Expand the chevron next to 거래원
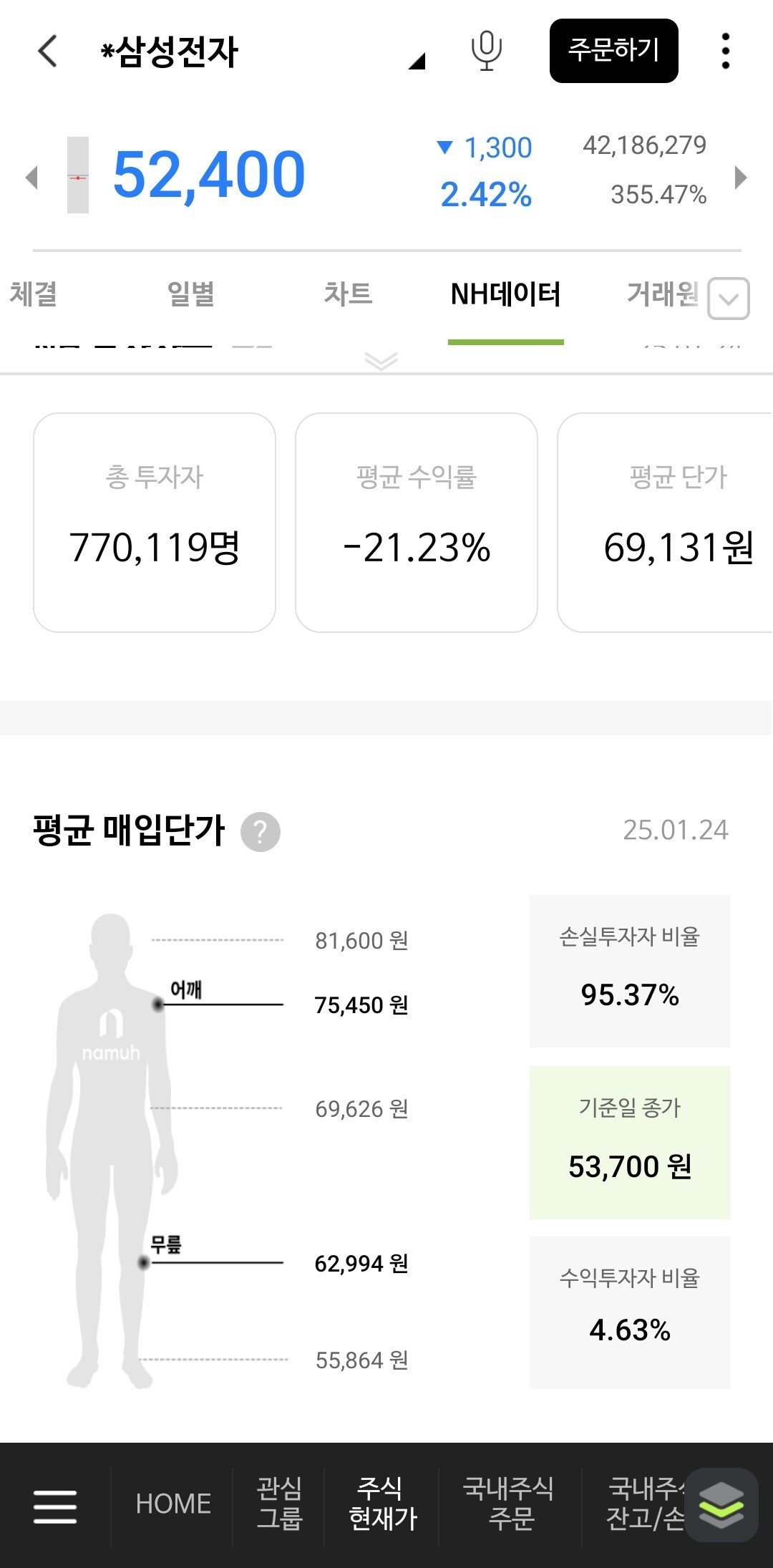The height and width of the screenshot is (1568, 773). pos(728,300)
